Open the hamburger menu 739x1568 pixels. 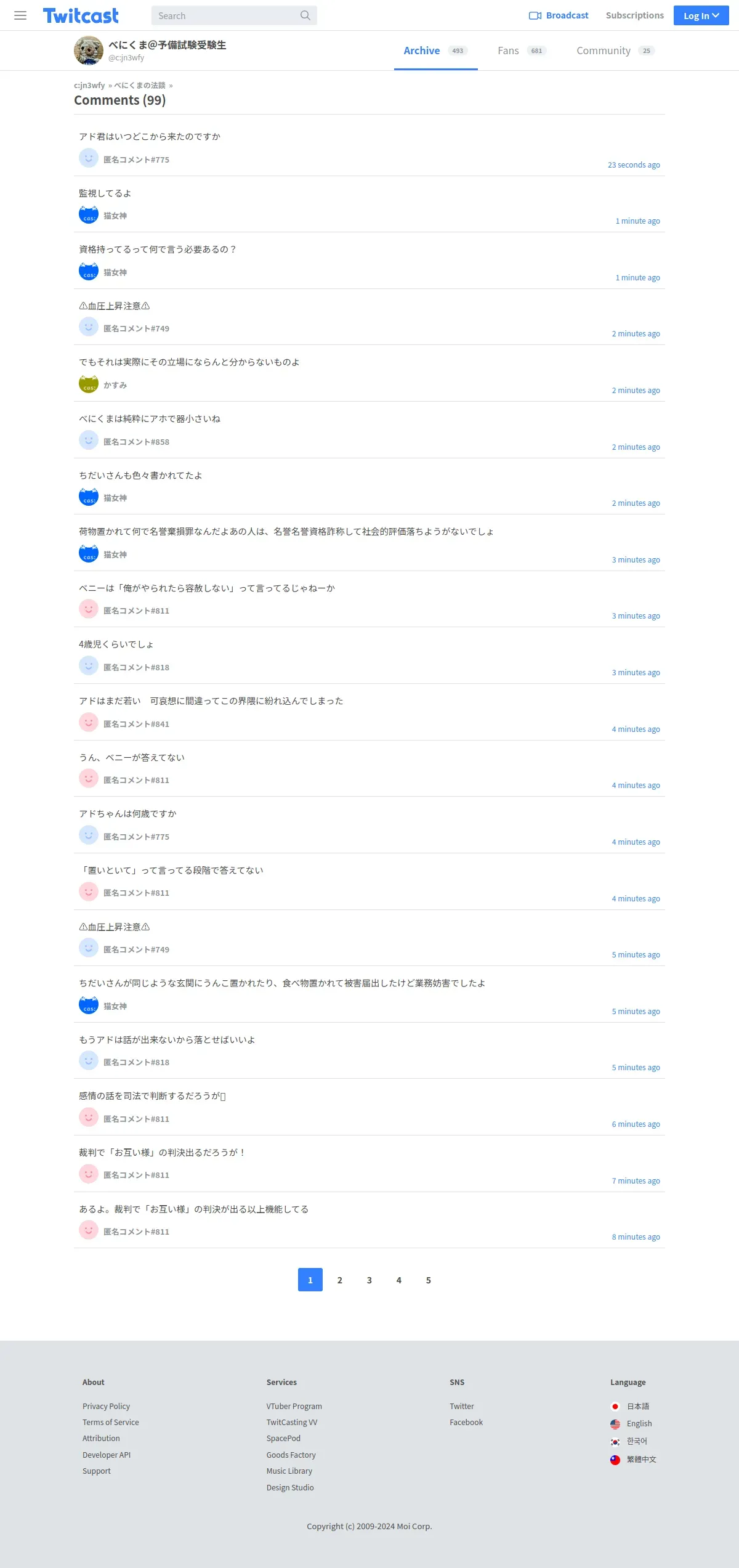[x=20, y=15]
